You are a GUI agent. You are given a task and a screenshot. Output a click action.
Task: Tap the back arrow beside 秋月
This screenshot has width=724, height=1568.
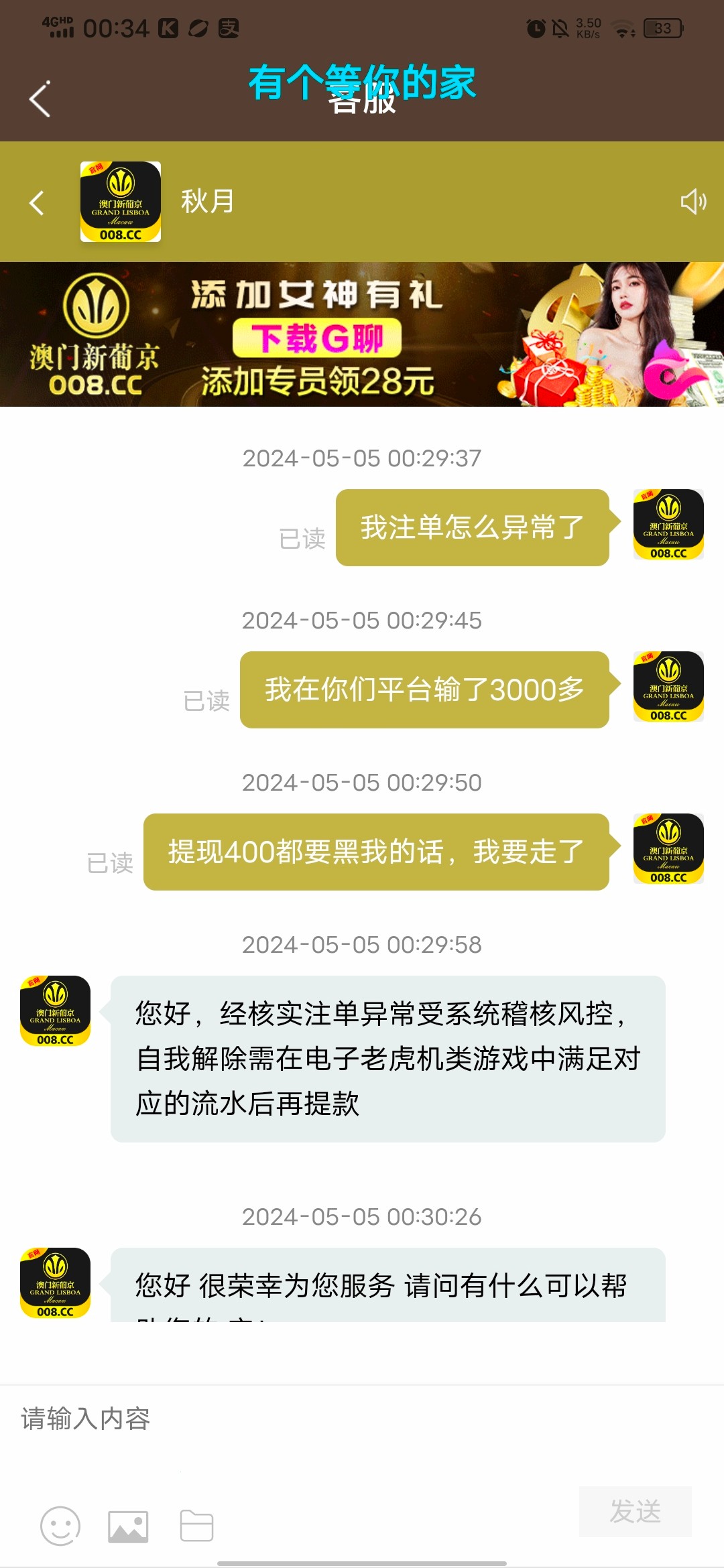click(38, 202)
